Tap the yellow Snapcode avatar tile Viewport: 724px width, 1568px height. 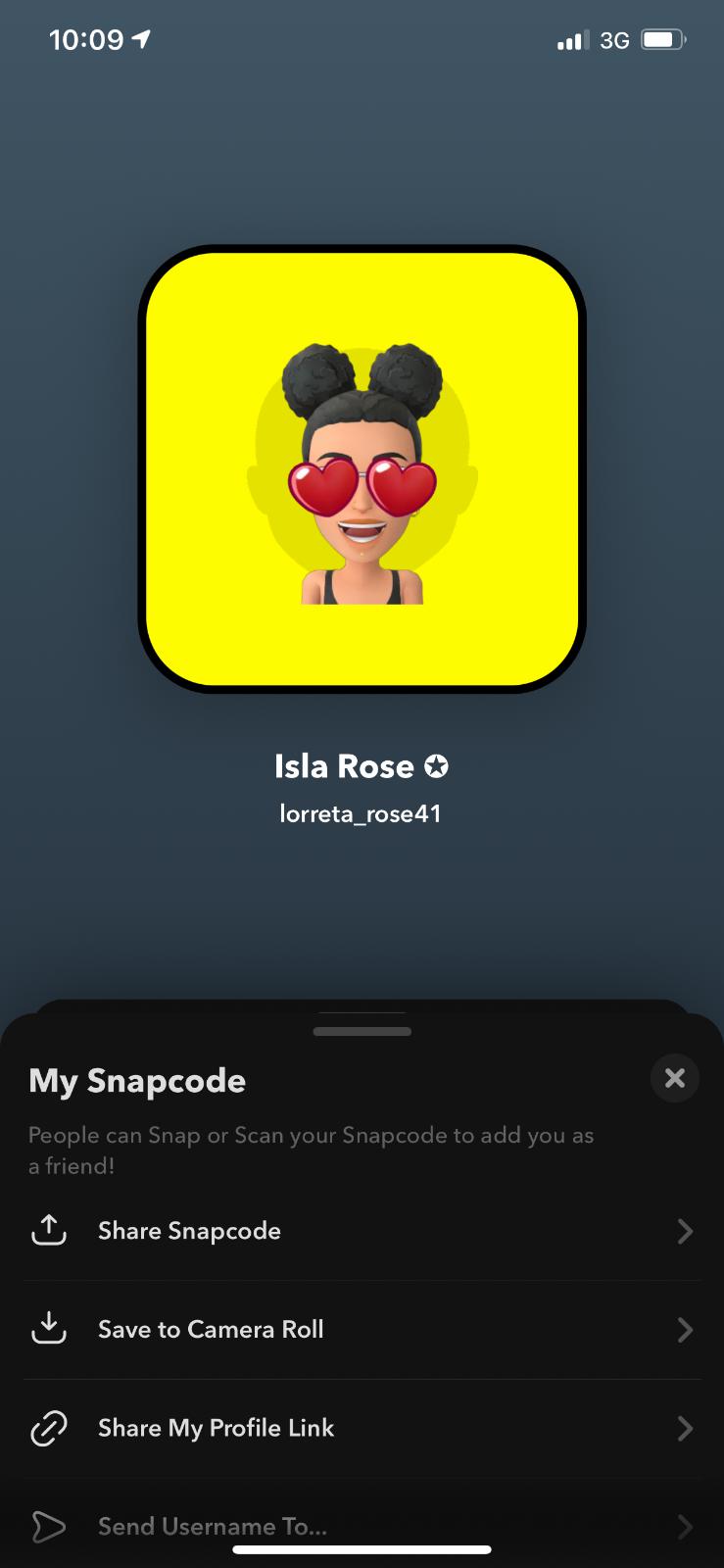[362, 468]
